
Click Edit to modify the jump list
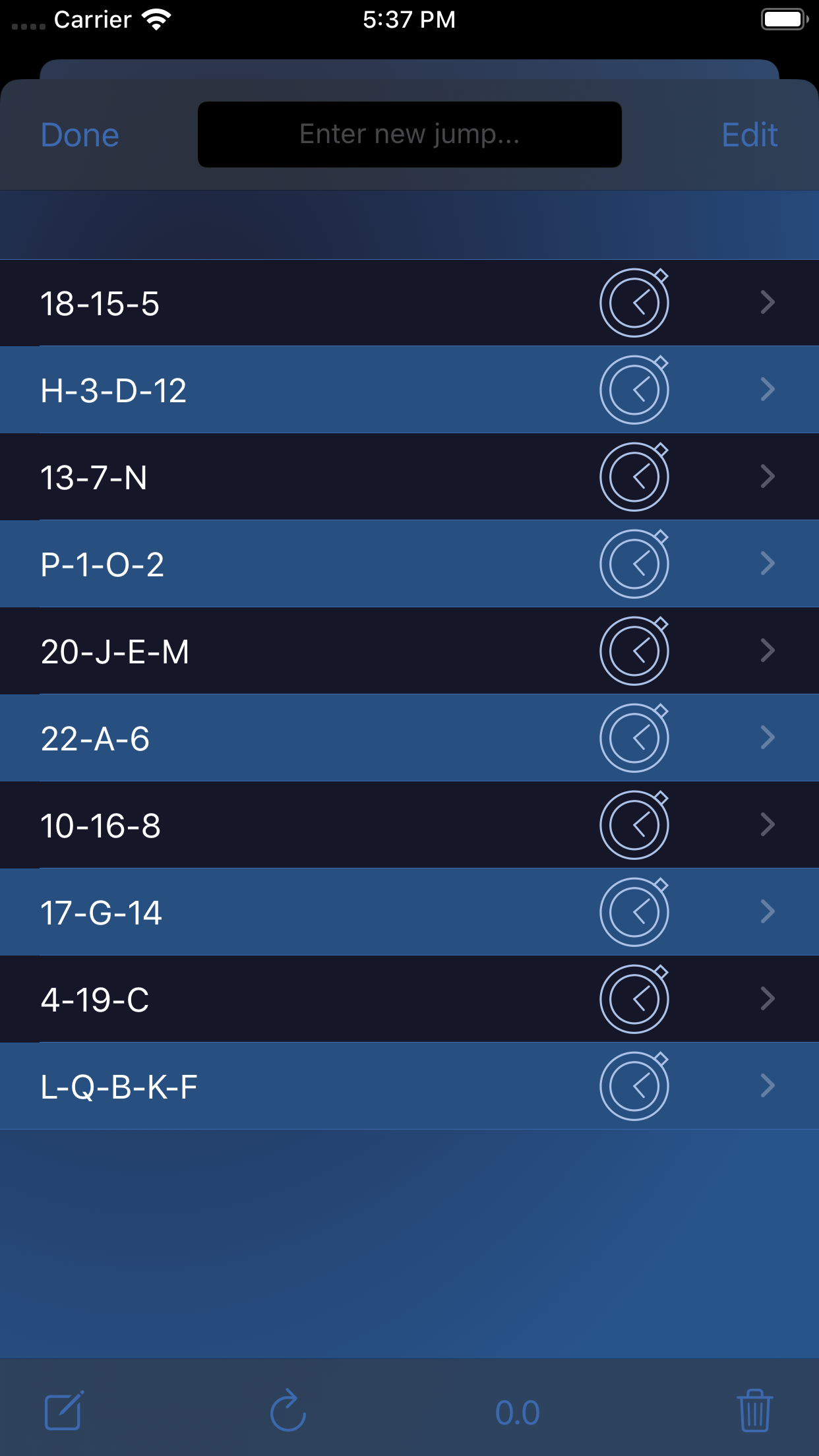[x=749, y=135]
